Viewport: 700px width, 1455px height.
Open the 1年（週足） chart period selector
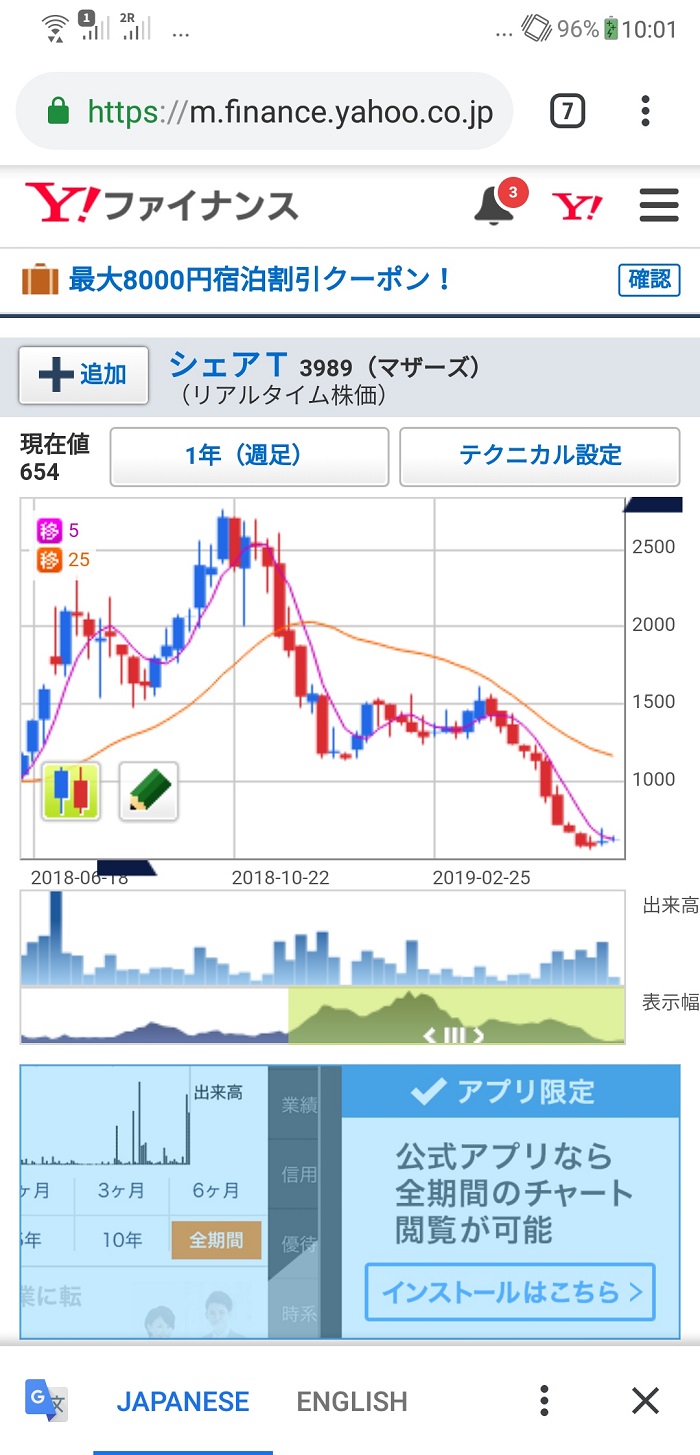tap(249, 456)
